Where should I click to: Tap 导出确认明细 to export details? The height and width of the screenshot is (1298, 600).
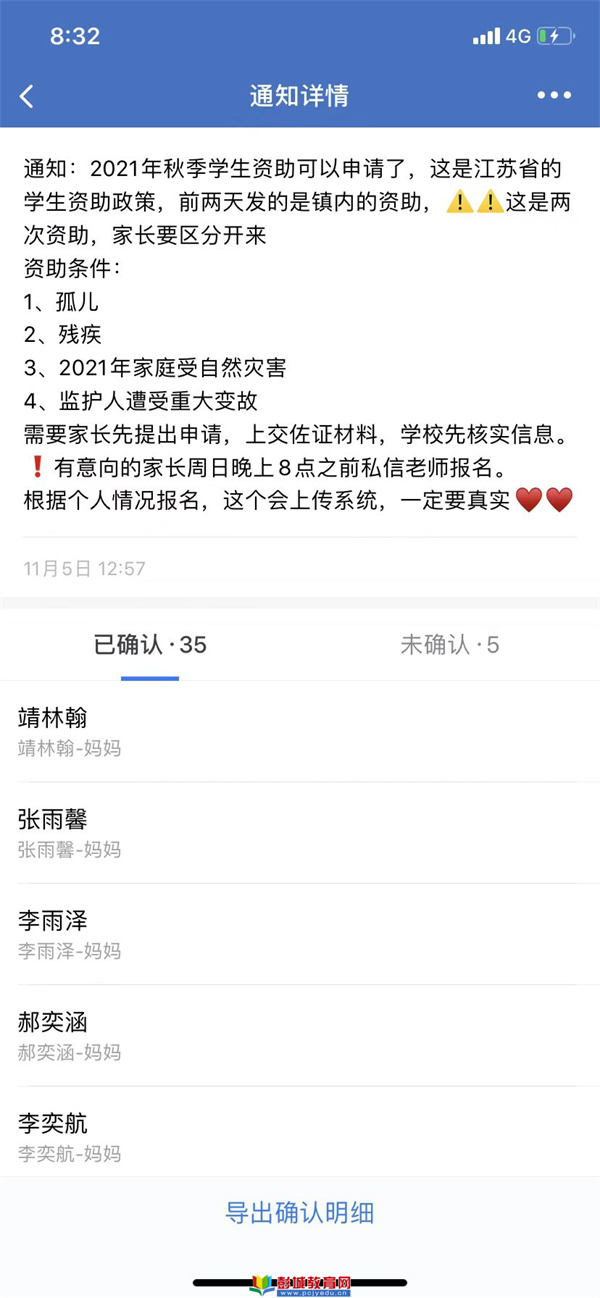coord(300,1214)
